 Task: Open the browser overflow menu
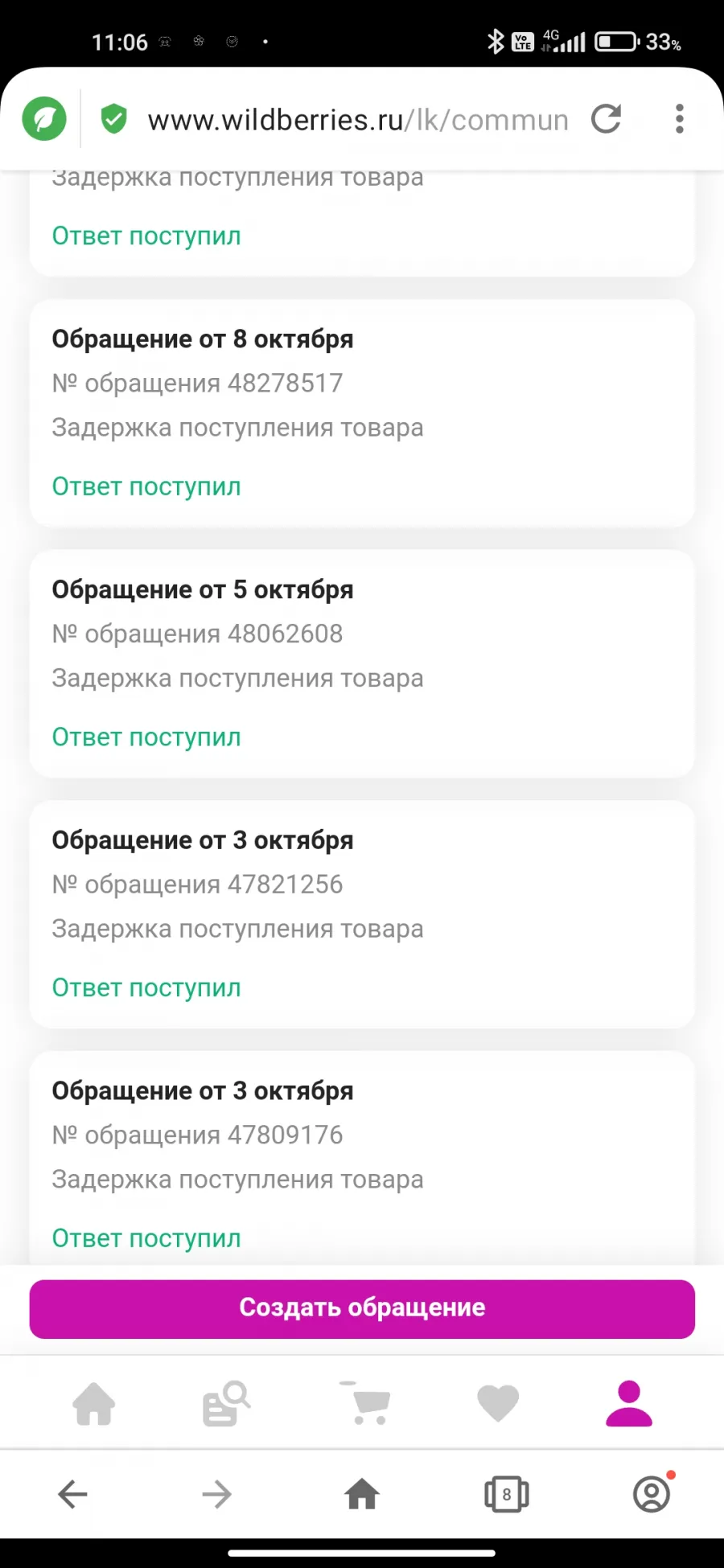[x=680, y=119]
